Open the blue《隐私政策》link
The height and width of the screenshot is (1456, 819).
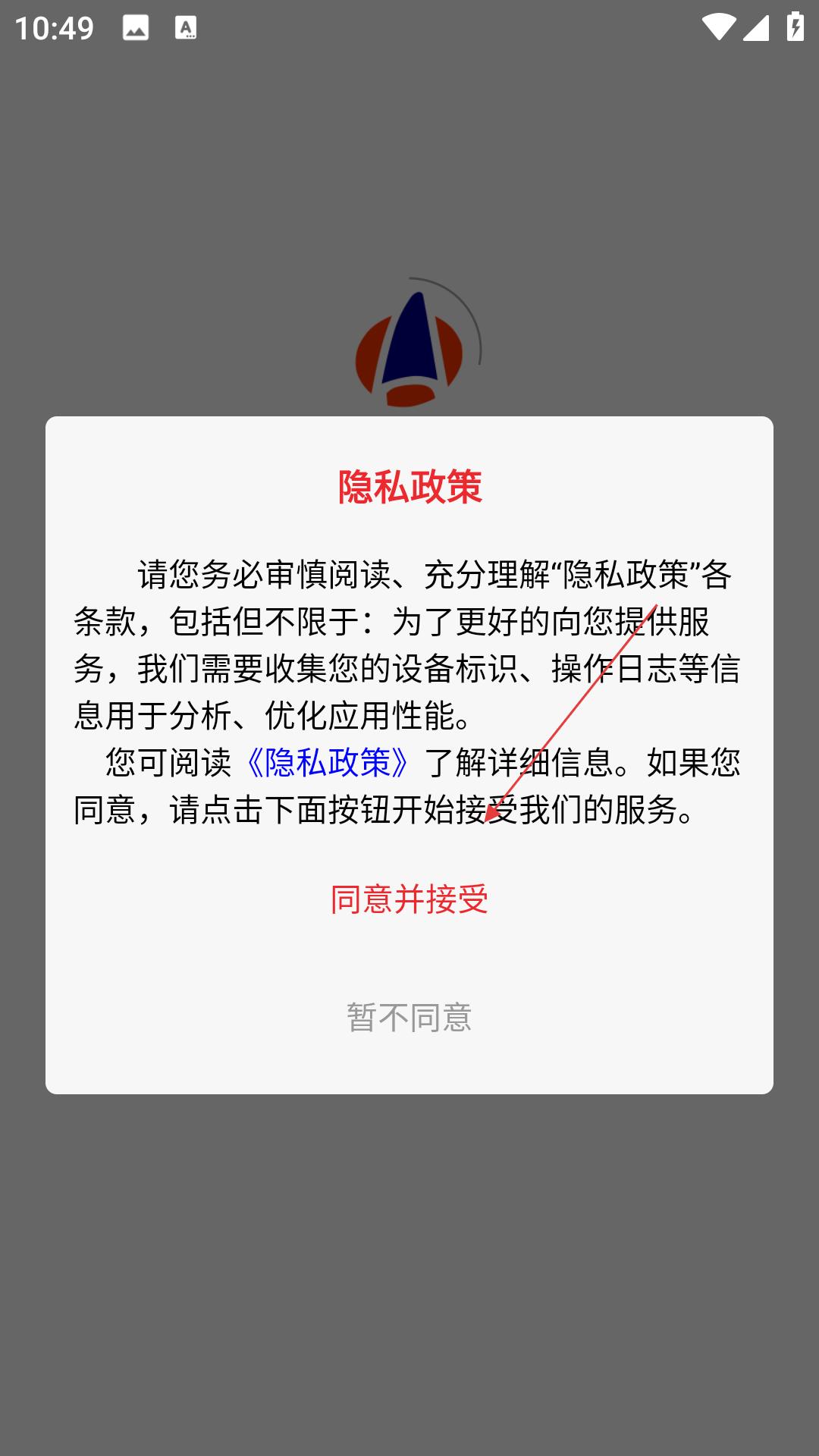[328, 763]
